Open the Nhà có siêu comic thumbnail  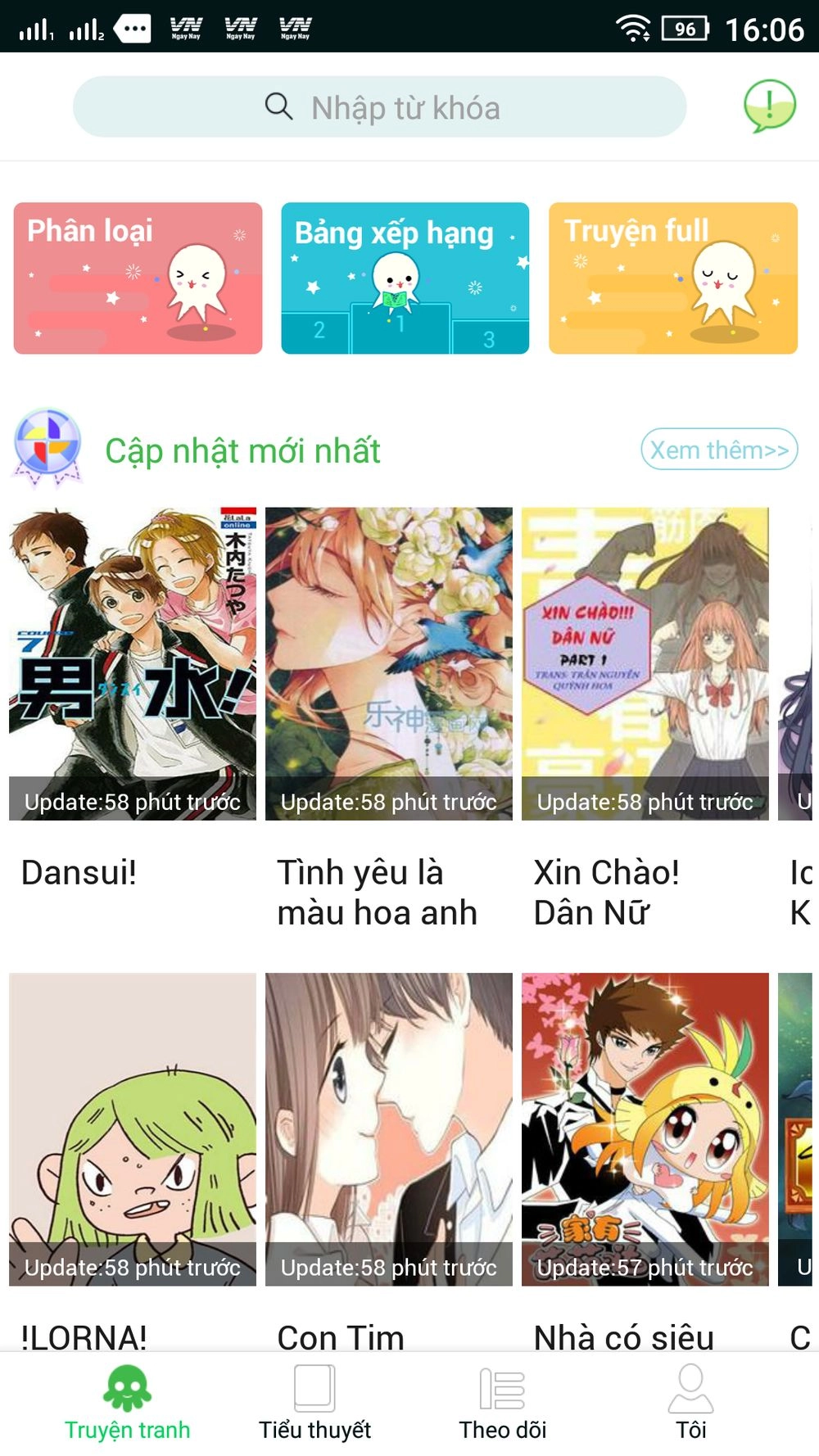coord(645,1130)
